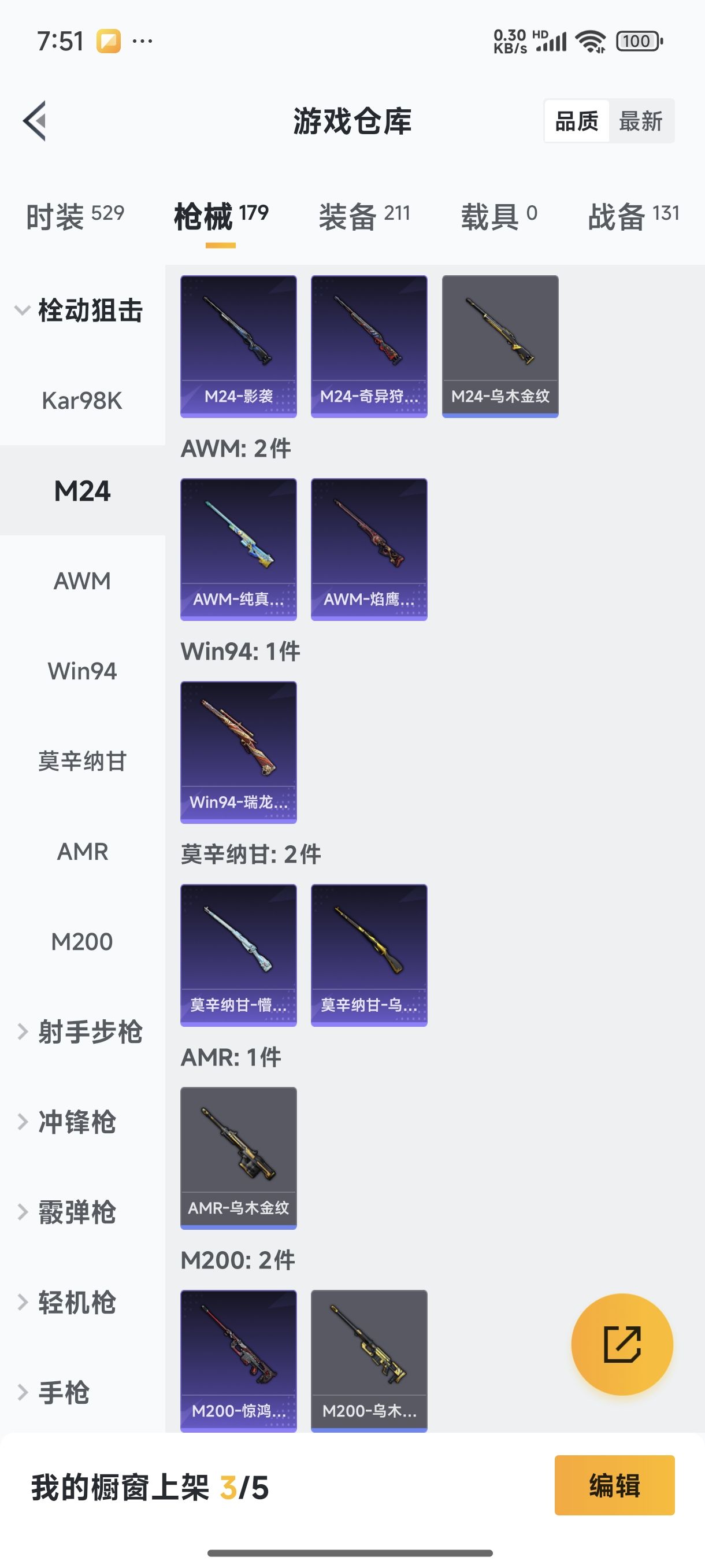Switch to the 时装 tab

pyautogui.click(x=74, y=216)
